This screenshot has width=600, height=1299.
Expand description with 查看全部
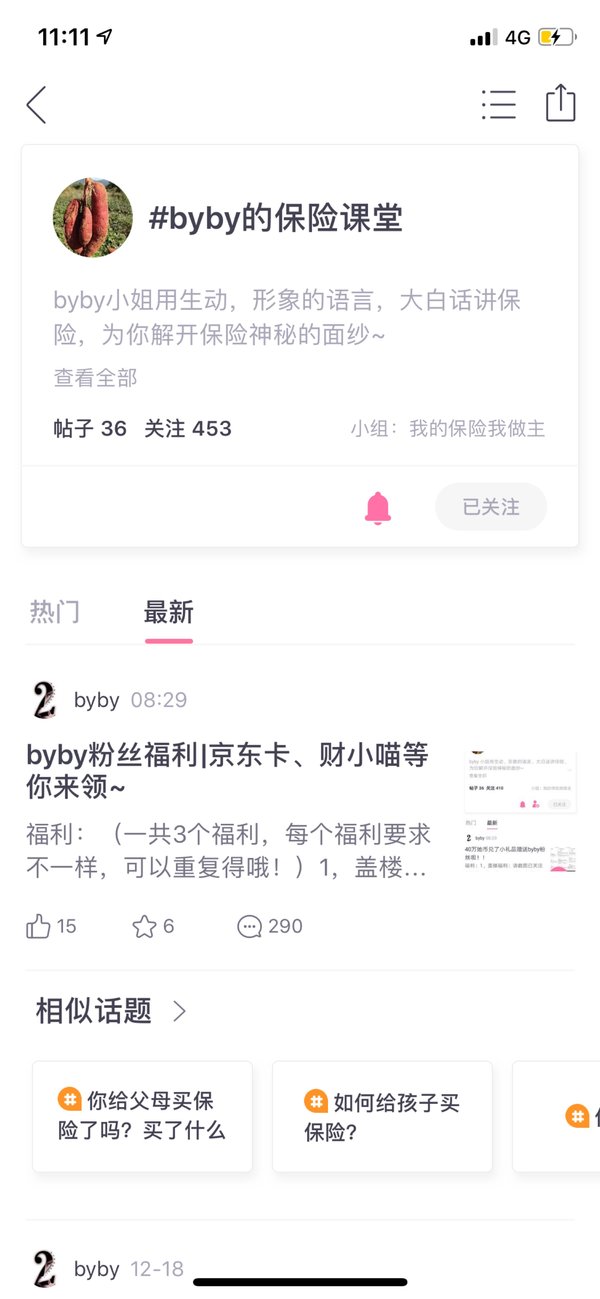[95, 378]
